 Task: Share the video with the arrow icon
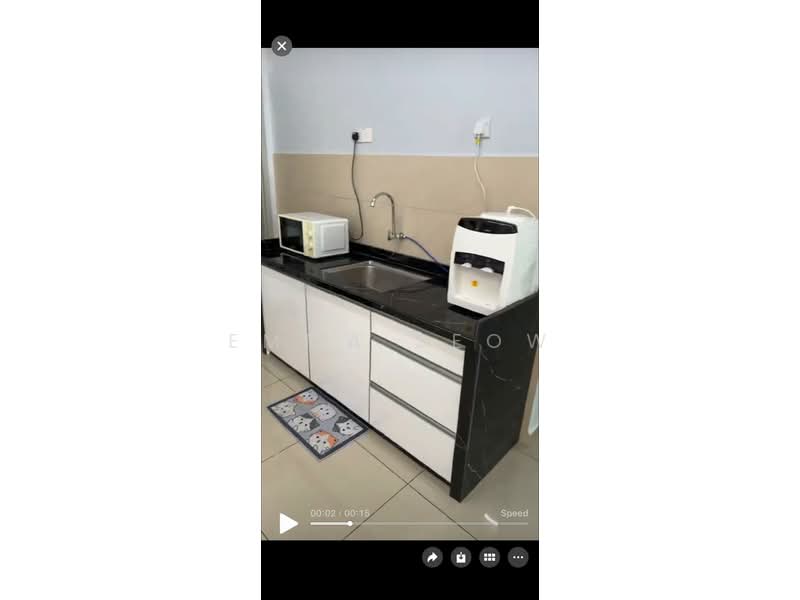point(432,557)
